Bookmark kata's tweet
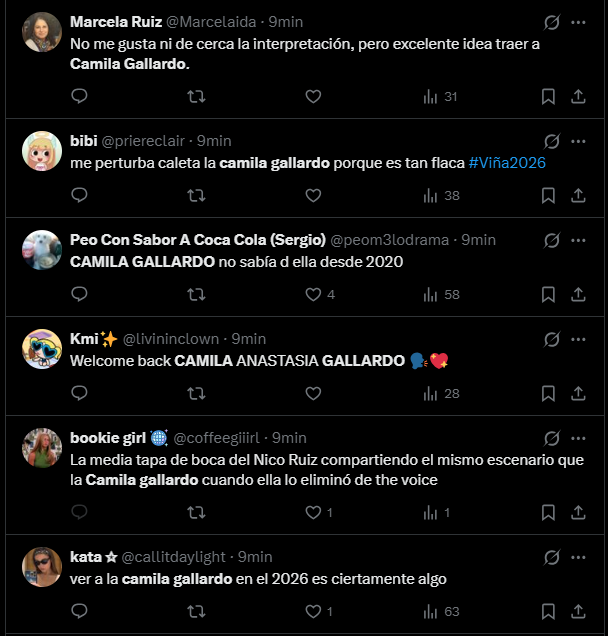Screen dimensions: 608x636 (548, 611)
